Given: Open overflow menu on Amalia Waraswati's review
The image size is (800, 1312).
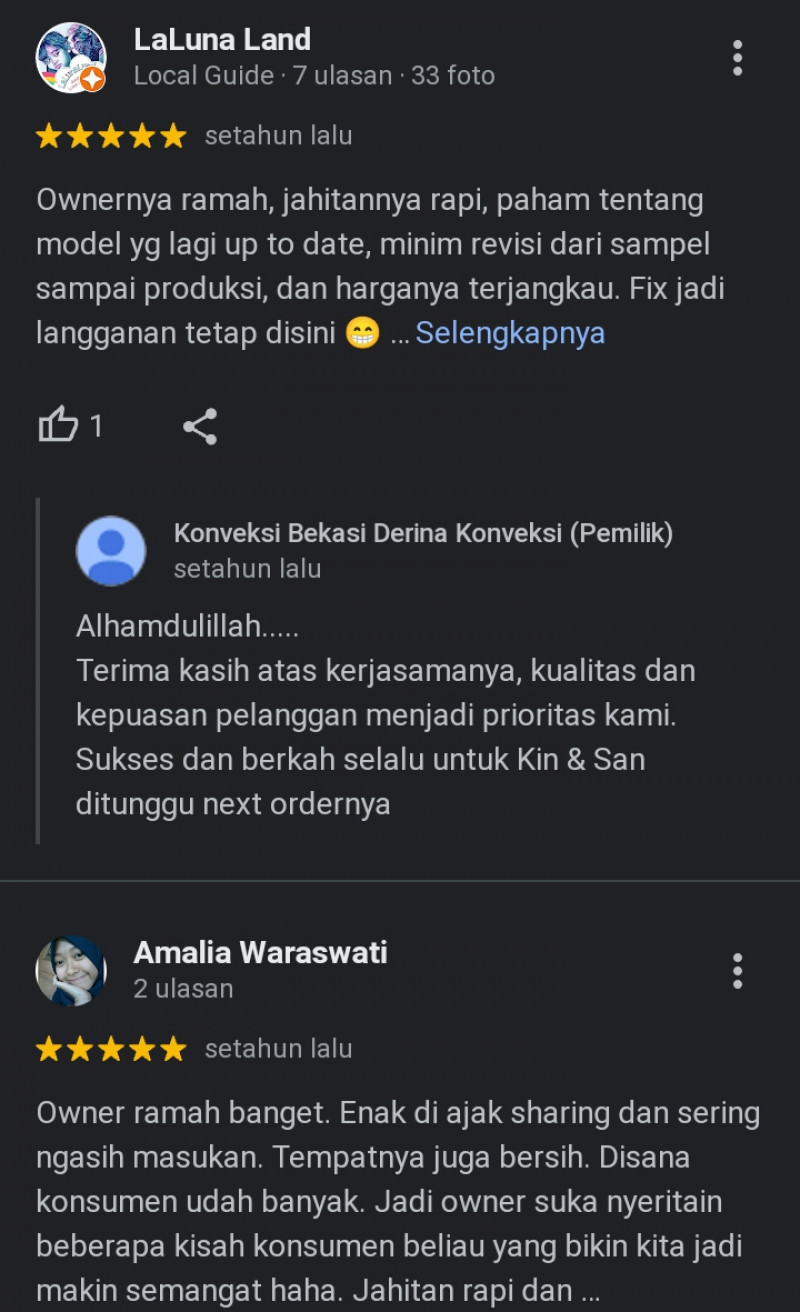Looking at the screenshot, I should pos(737,971).
